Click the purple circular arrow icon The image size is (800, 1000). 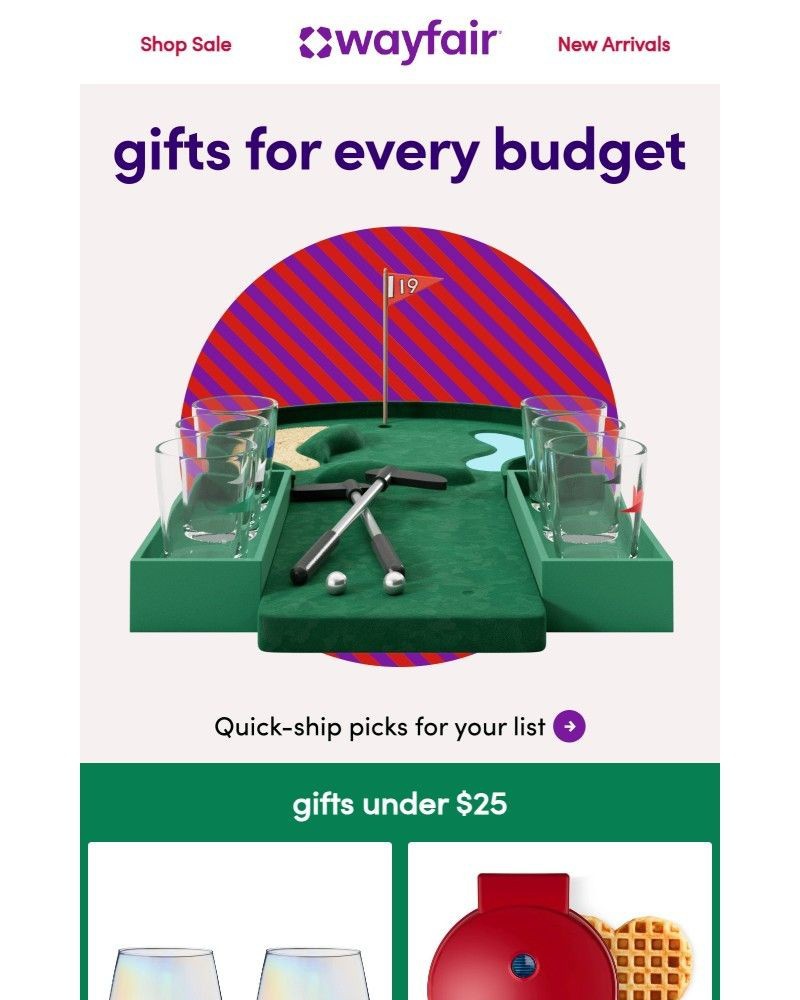coord(570,728)
